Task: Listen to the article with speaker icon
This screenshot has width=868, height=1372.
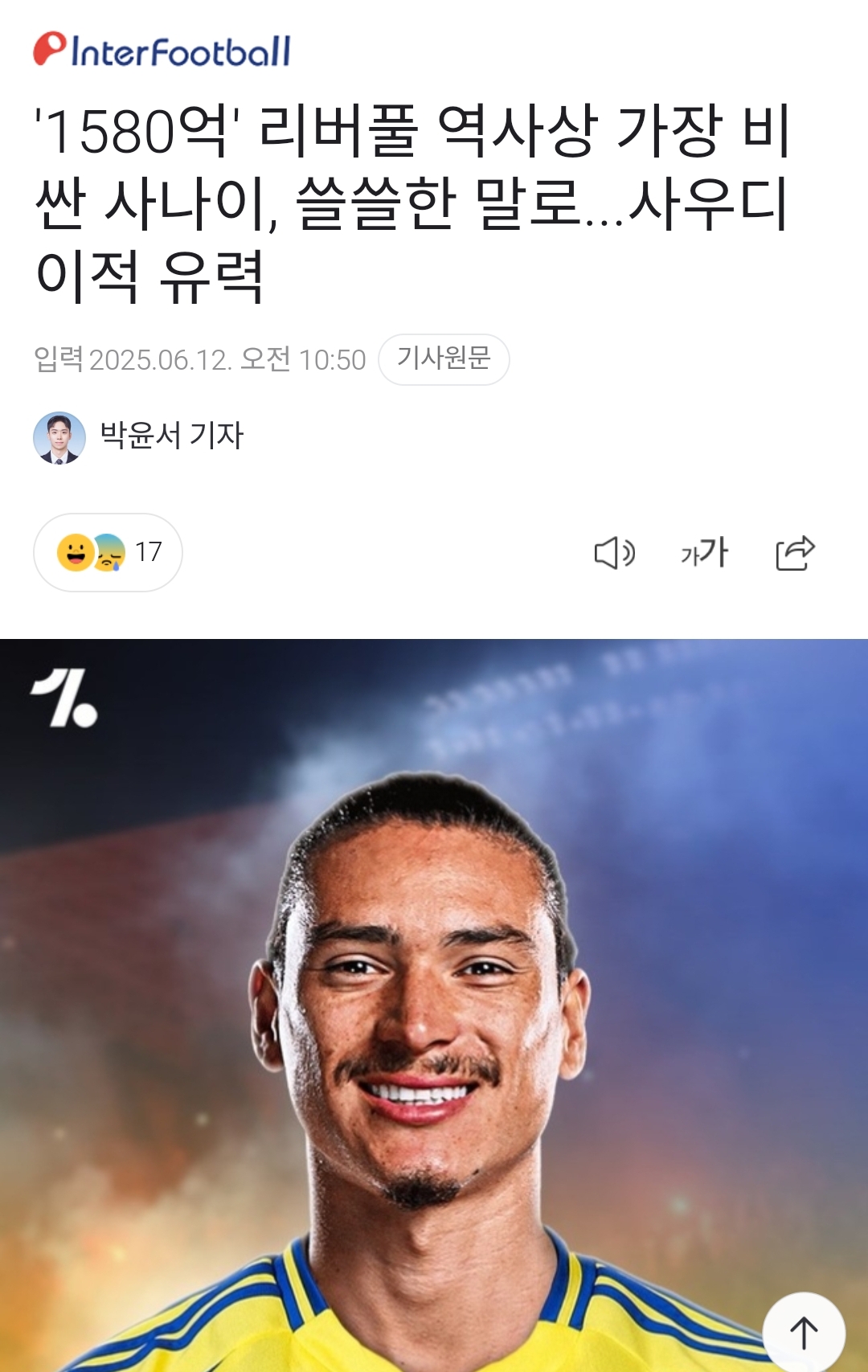Action: pyautogui.click(x=614, y=553)
